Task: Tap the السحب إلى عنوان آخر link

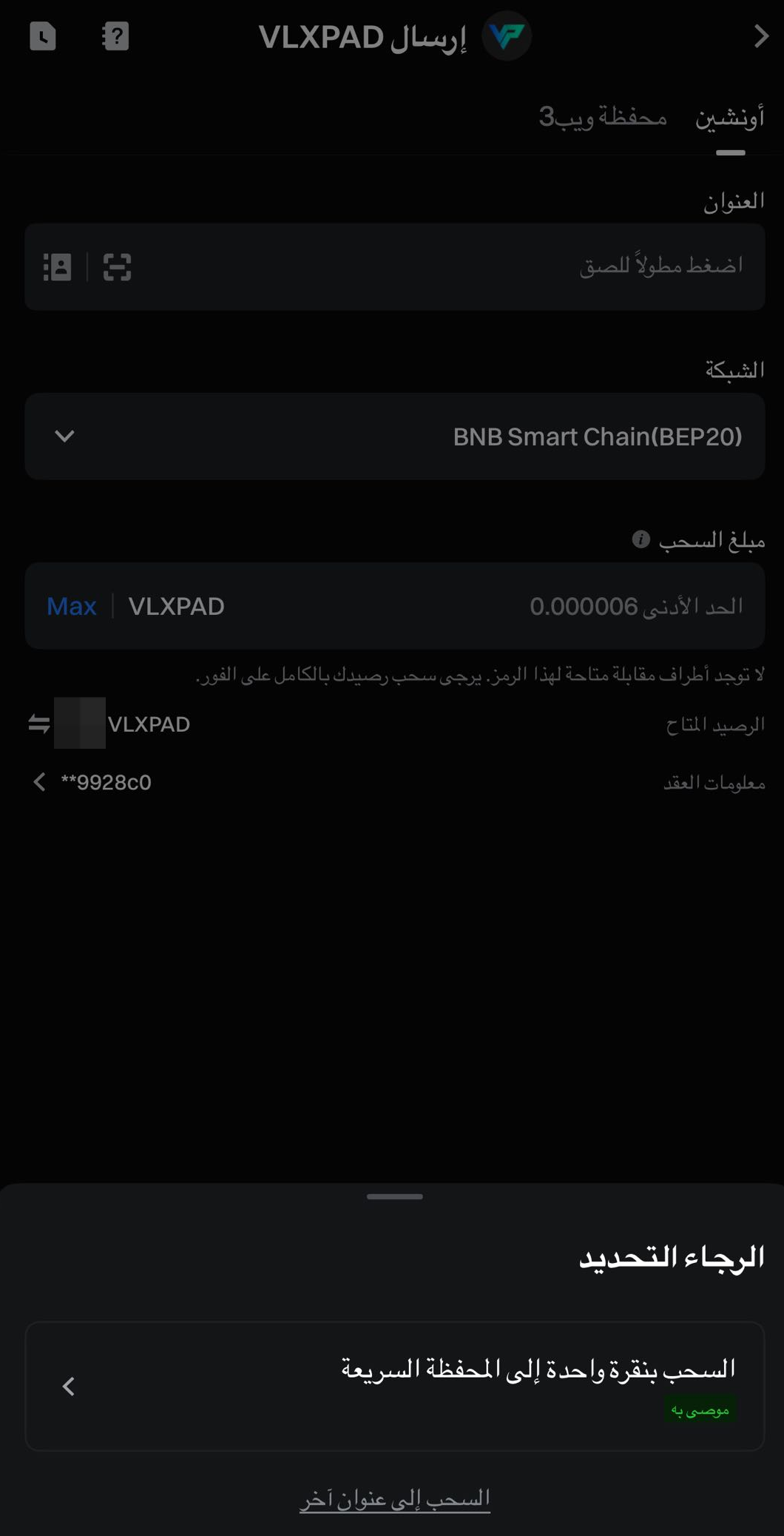Action: (395, 1498)
